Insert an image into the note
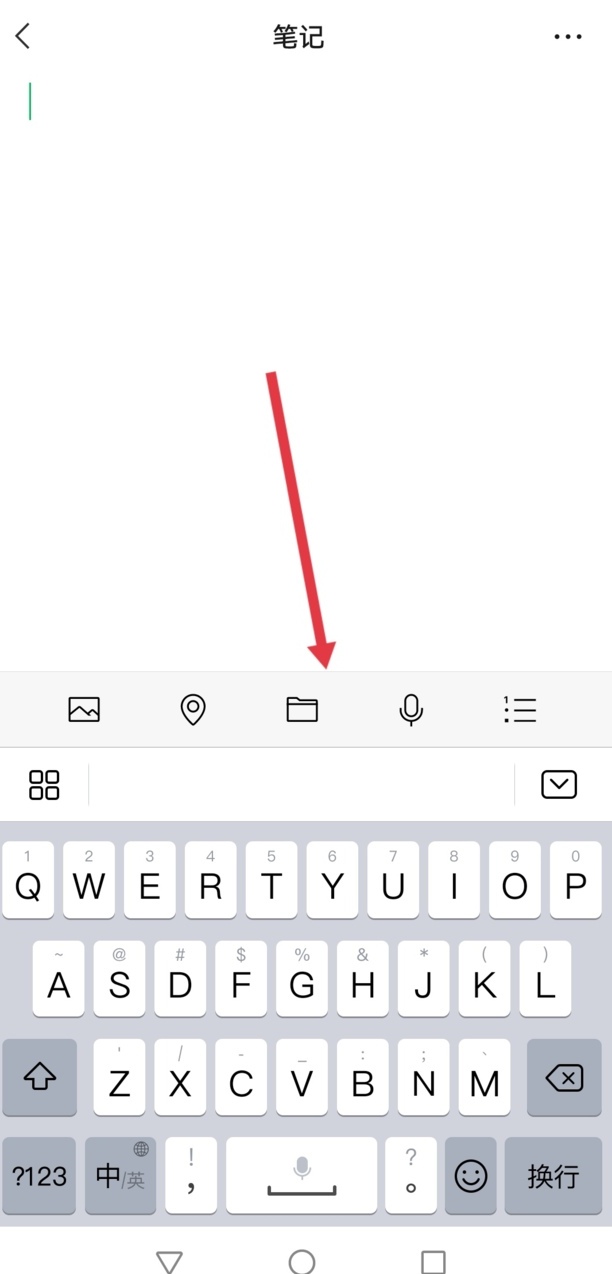The width and height of the screenshot is (612, 1274). pyautogui.click(x=84, y=710)
